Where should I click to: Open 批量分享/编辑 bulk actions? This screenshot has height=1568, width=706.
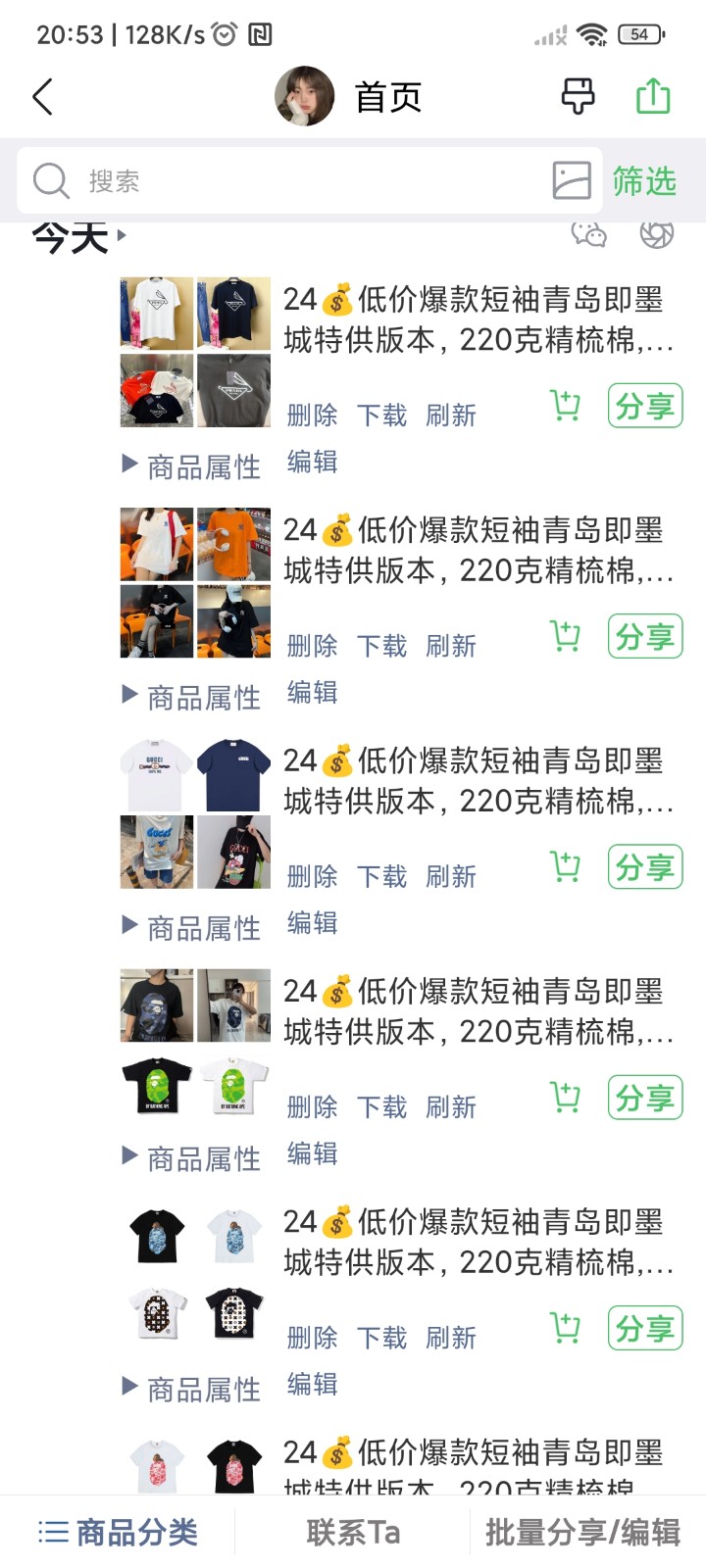582,1532
